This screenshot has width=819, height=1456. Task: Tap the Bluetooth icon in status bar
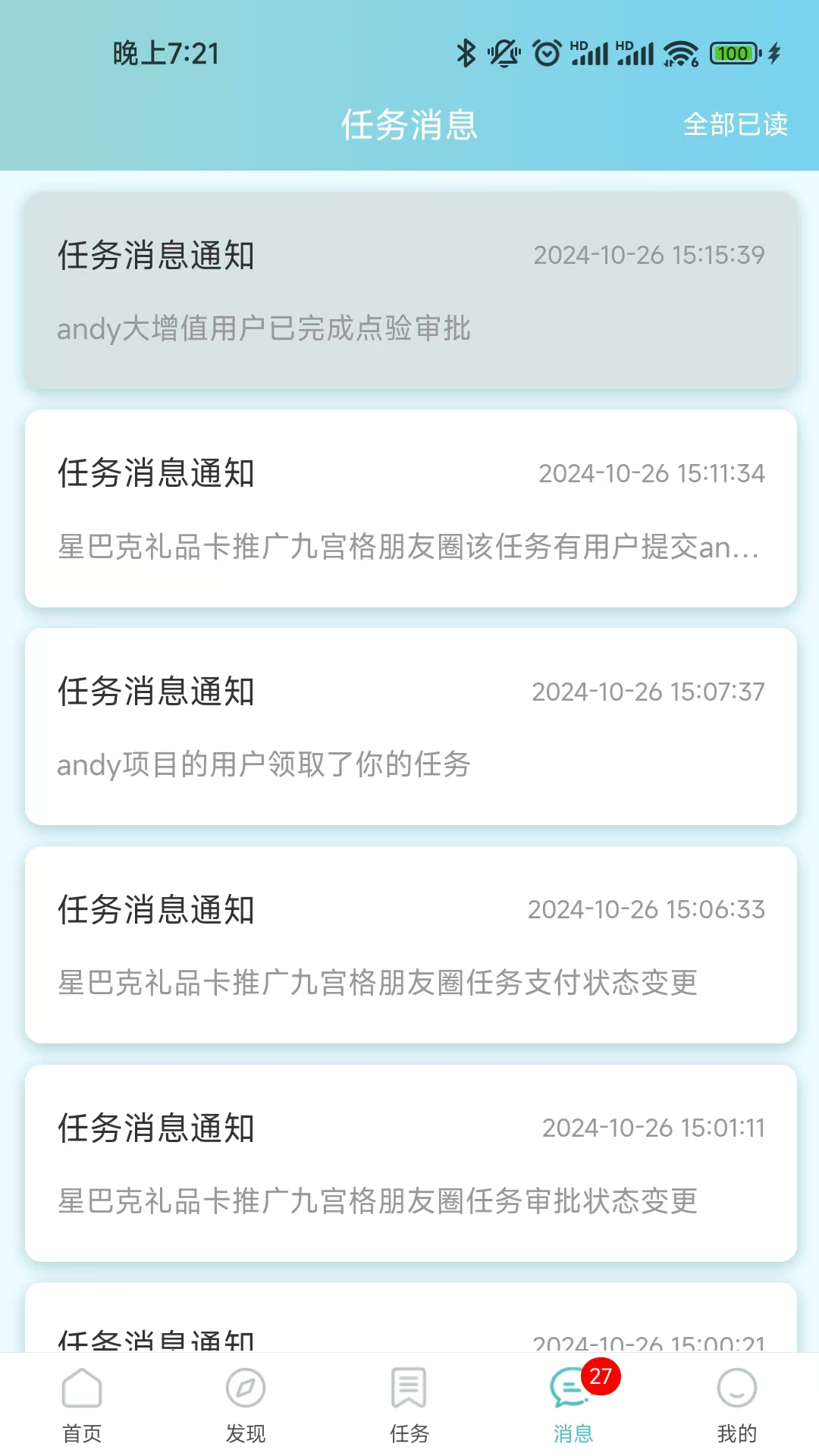(464, 53)
